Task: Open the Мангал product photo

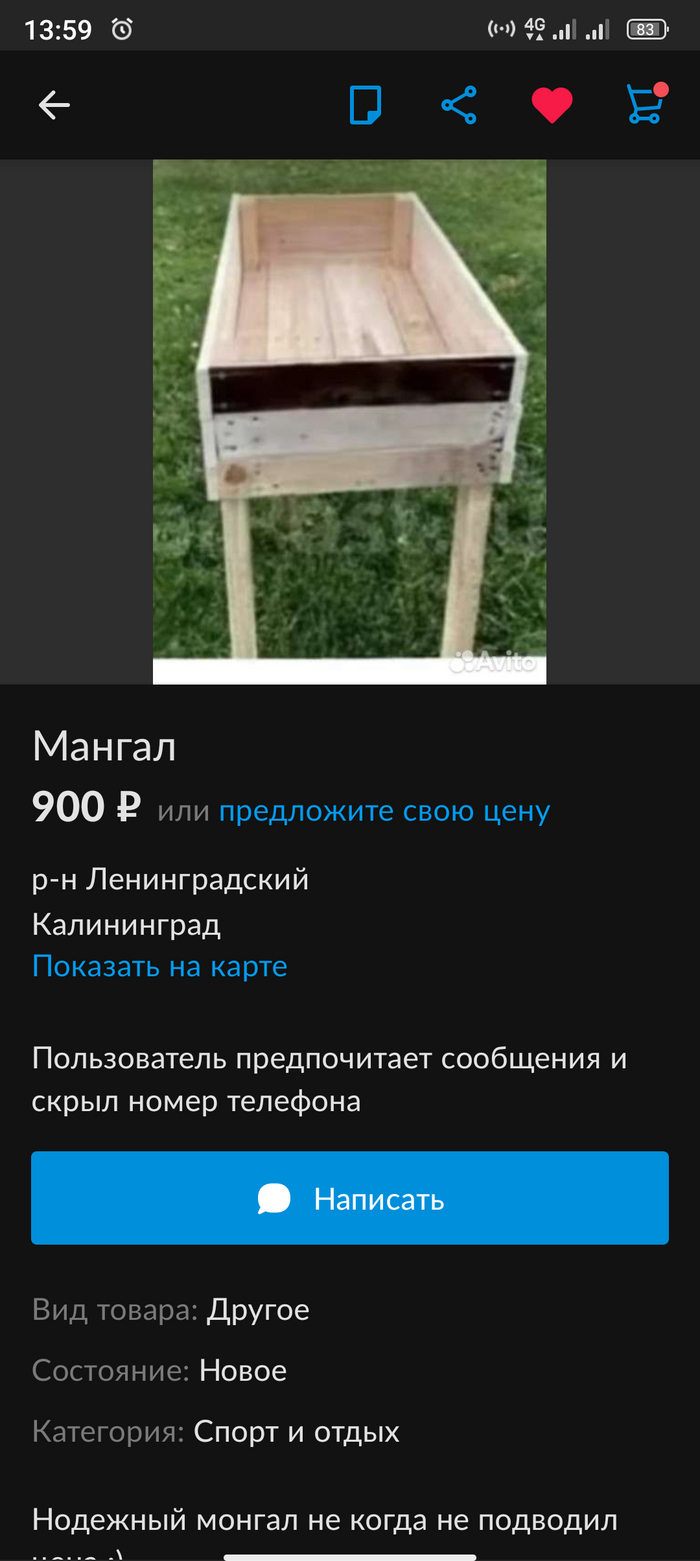Action: point(349,421)
